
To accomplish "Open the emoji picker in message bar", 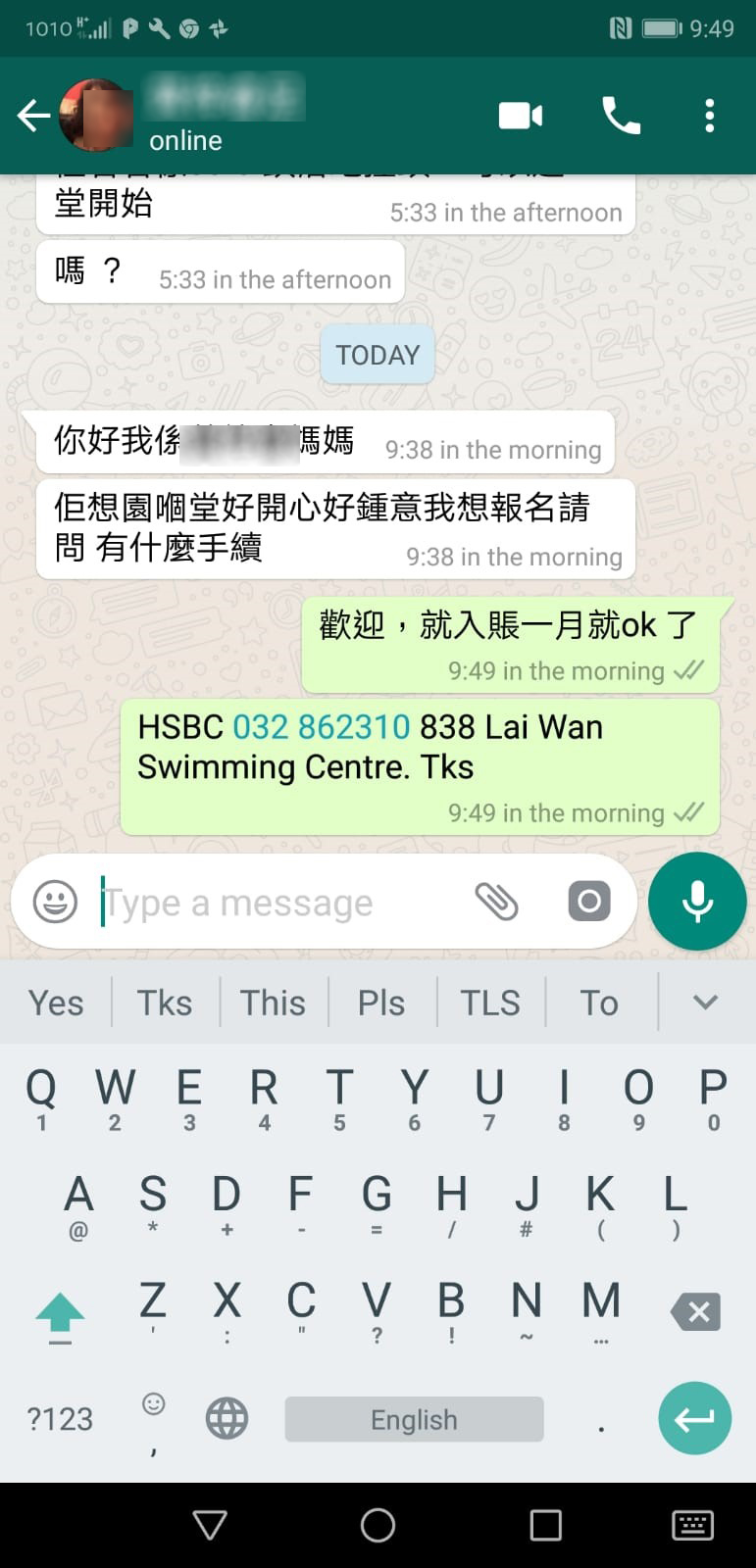I will [55, 902].
